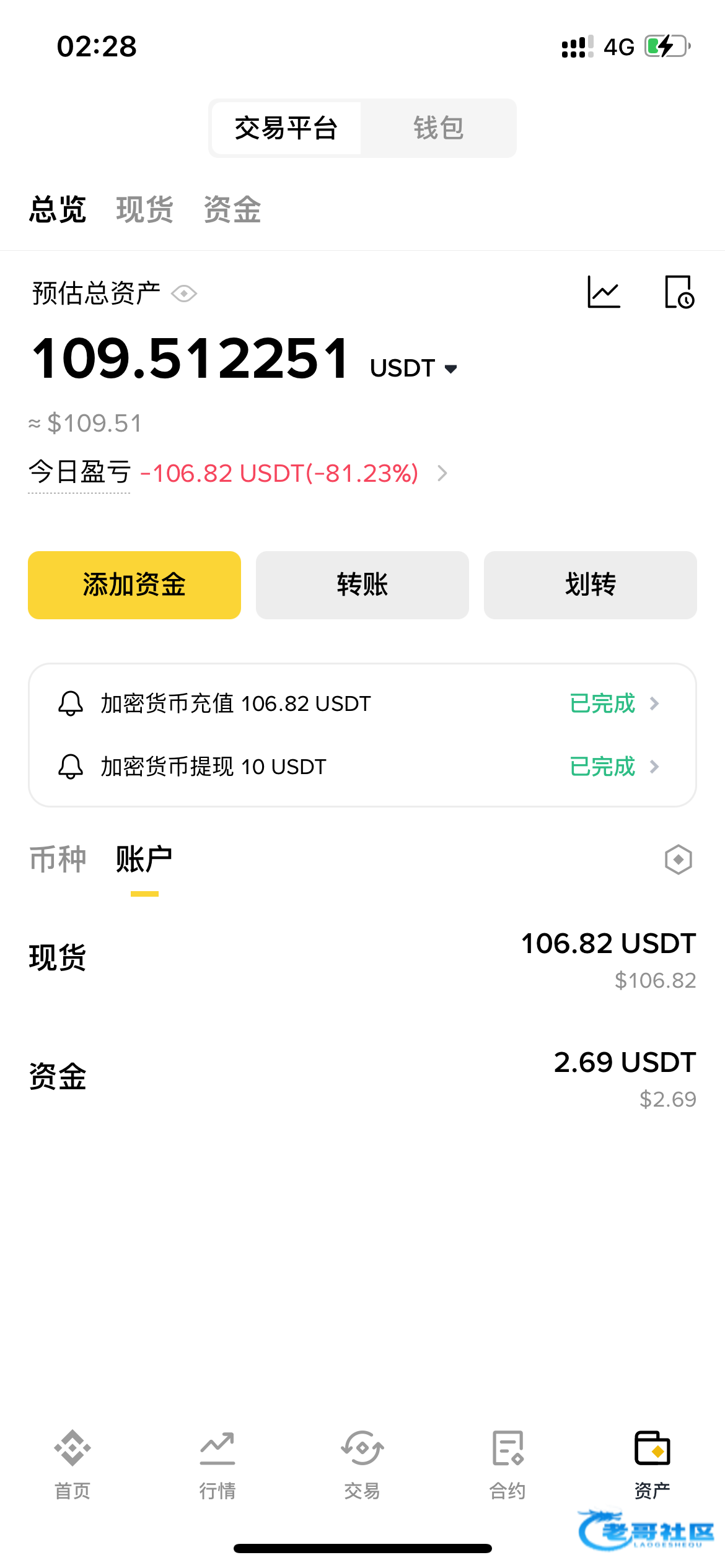This screenshot has height=1568, width=725.
Task: Open transaction history icon
Action: pyautogui.click(x=679, y=292)
